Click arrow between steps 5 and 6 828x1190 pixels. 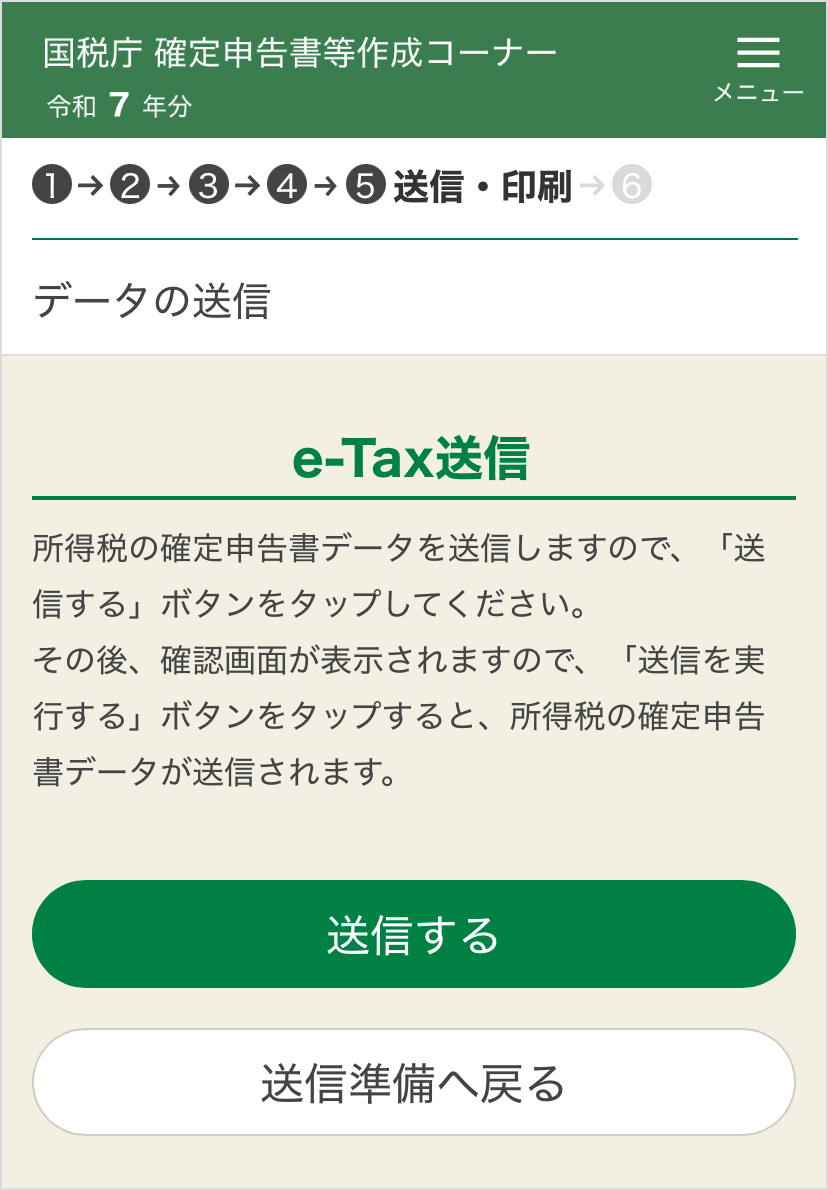pyautogui.click(x=592, y=183)
